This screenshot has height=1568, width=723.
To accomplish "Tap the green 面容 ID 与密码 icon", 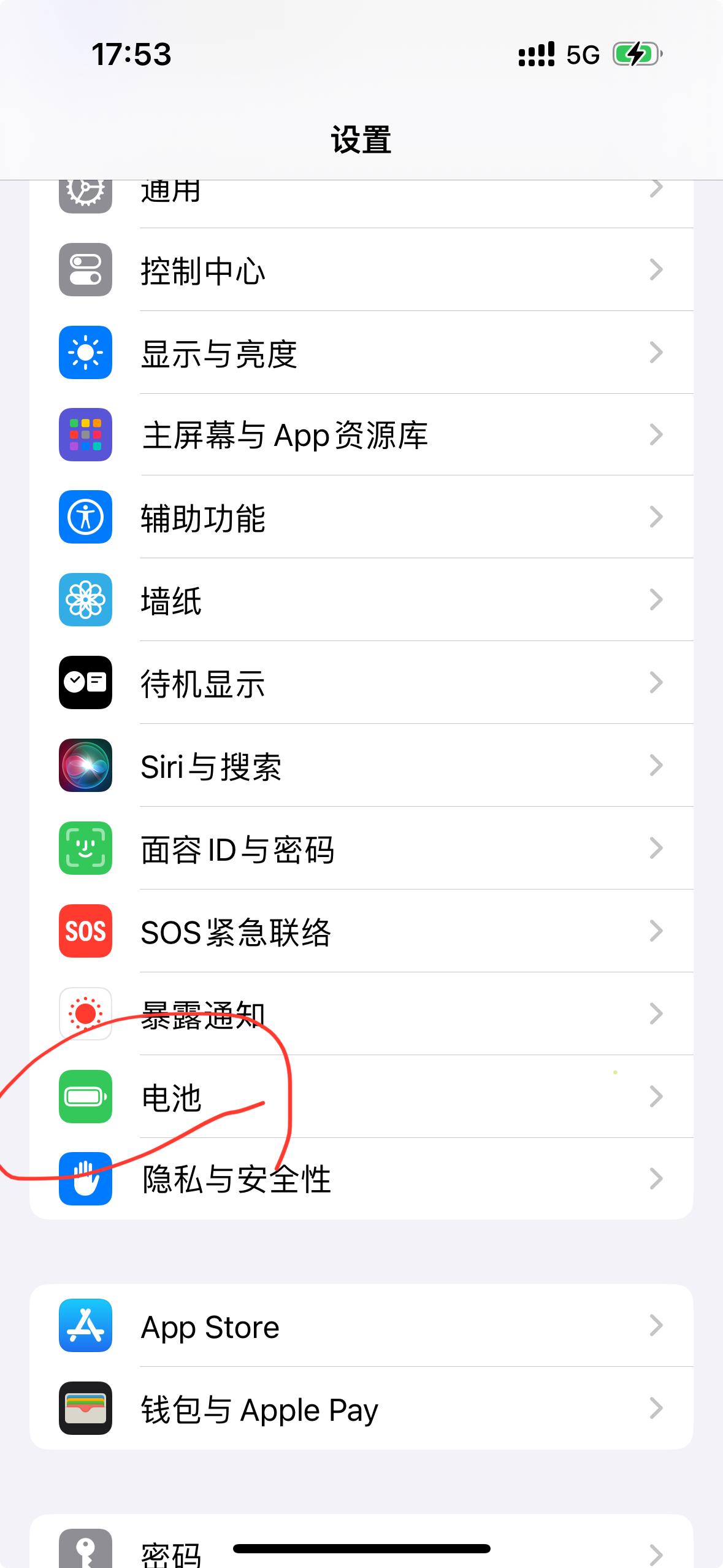I will [85, 849].
